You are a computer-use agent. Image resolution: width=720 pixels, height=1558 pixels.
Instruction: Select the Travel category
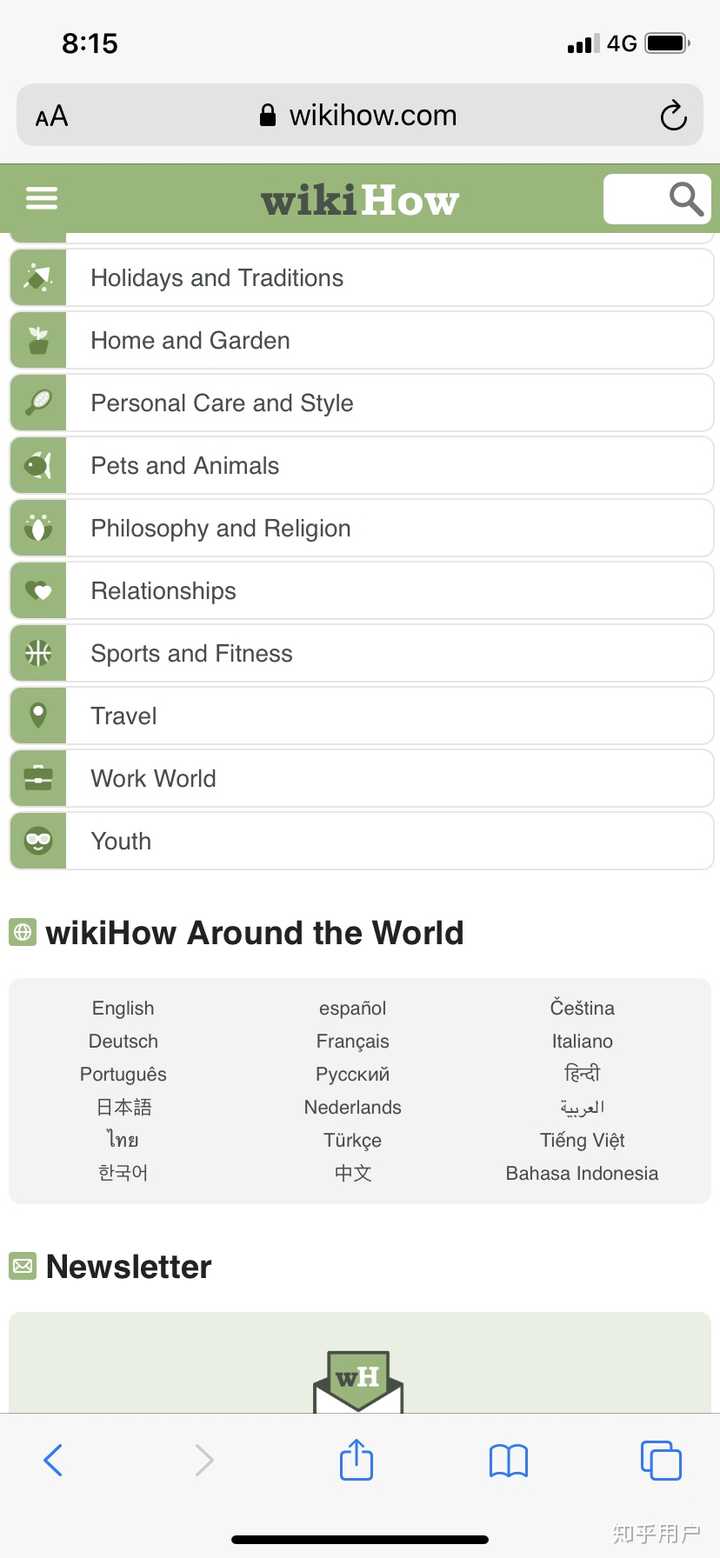(x=362, y=716)
